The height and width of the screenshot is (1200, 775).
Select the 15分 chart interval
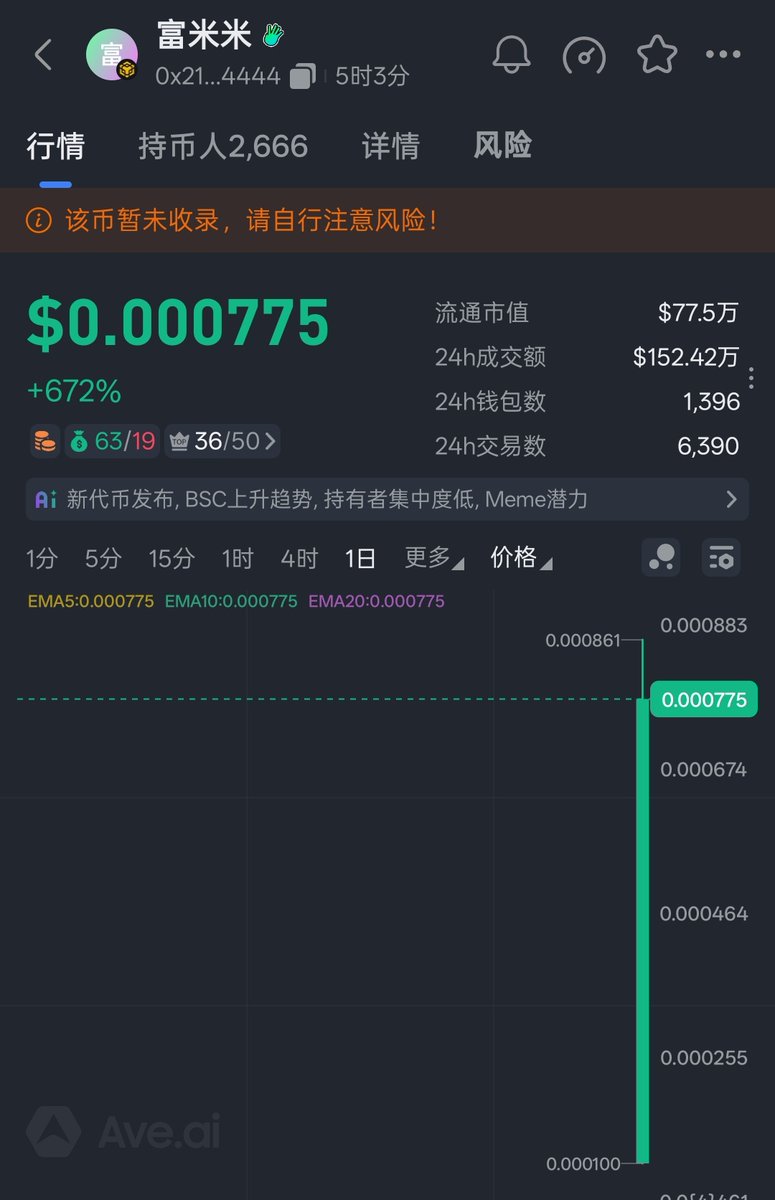tap(171, 558)
